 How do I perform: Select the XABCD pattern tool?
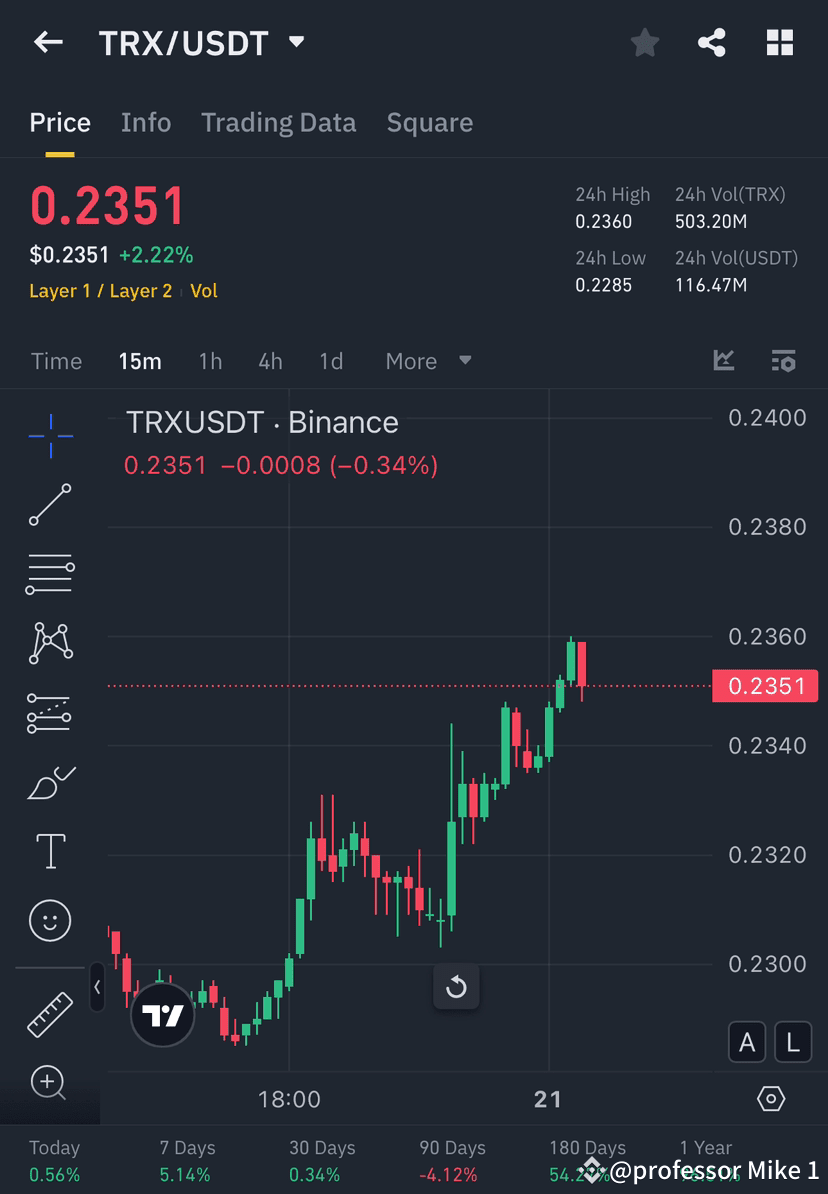(50, 643)
